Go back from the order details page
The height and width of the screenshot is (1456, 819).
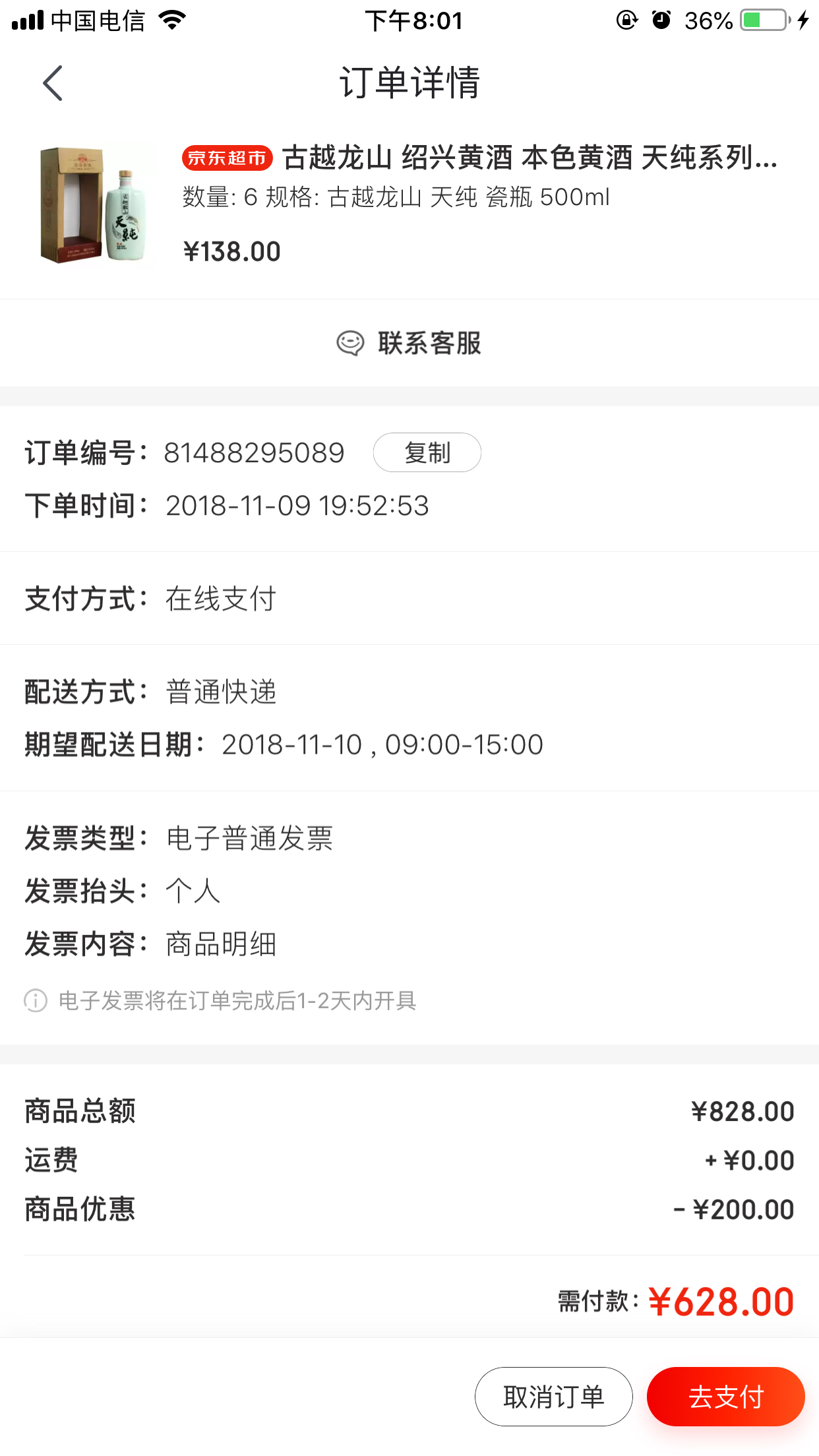53,83
